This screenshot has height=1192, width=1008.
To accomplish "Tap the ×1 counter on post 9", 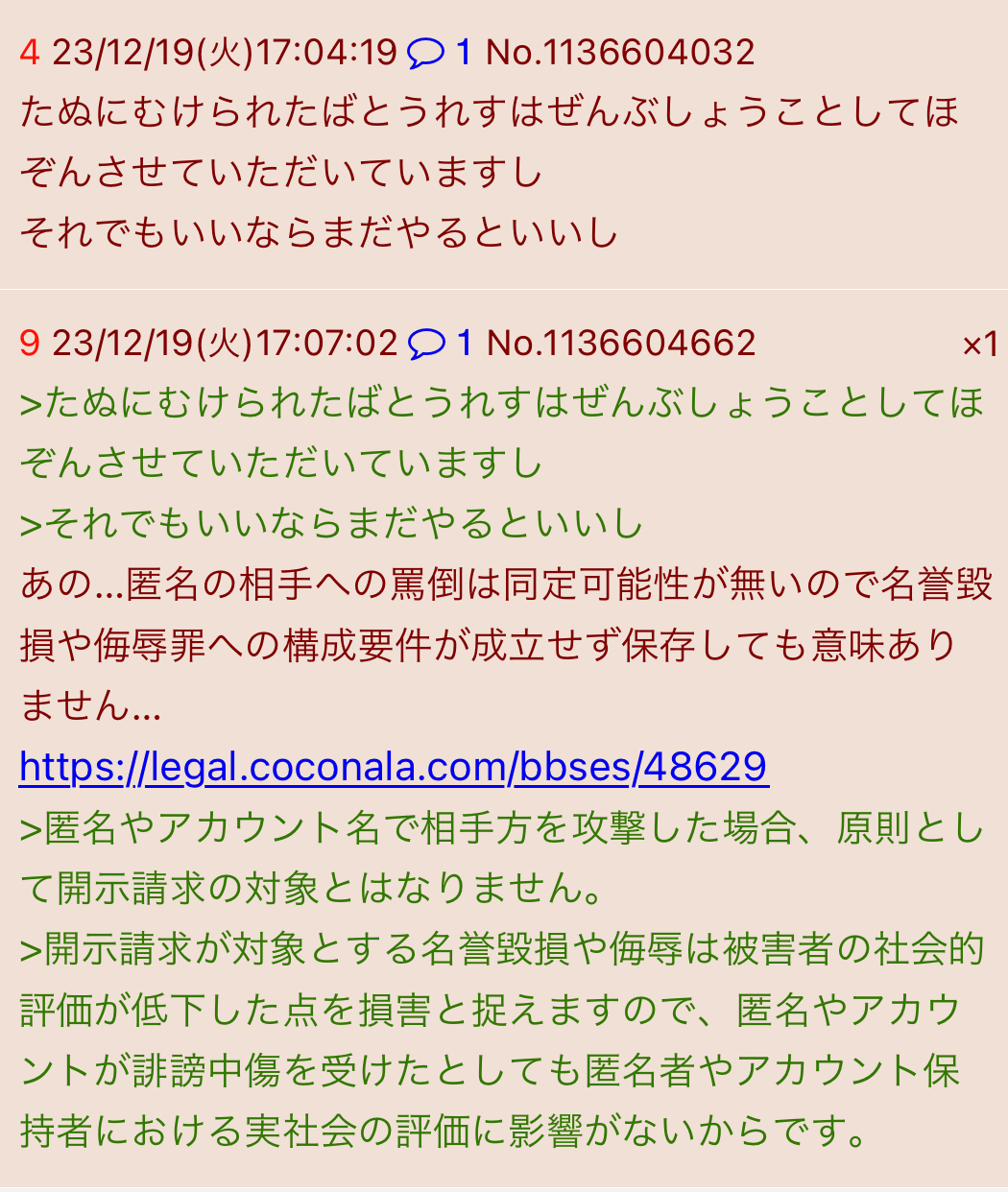I will (979, 344).
